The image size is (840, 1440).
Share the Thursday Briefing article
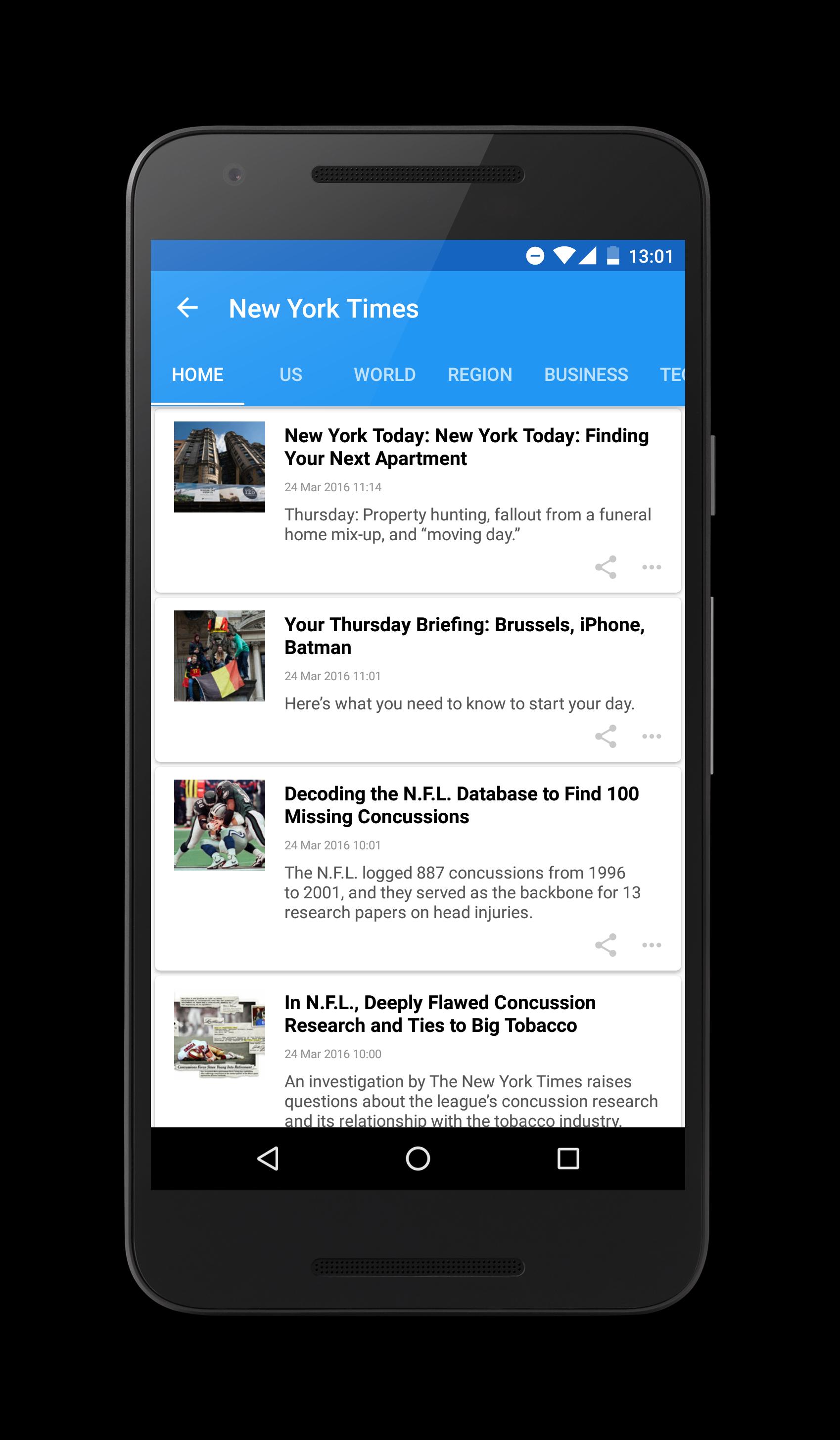click(605, 736)
